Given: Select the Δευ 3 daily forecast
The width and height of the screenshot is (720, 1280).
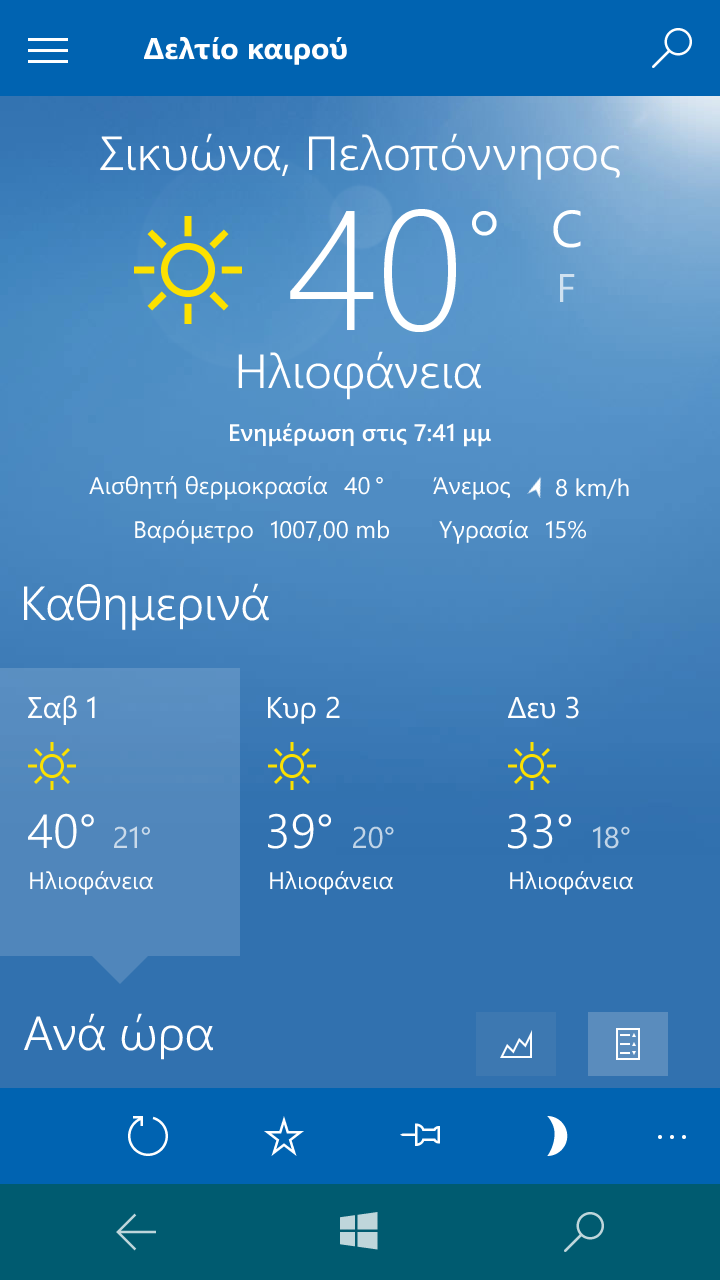Looking at the screenshot, I should click(600, 811).
